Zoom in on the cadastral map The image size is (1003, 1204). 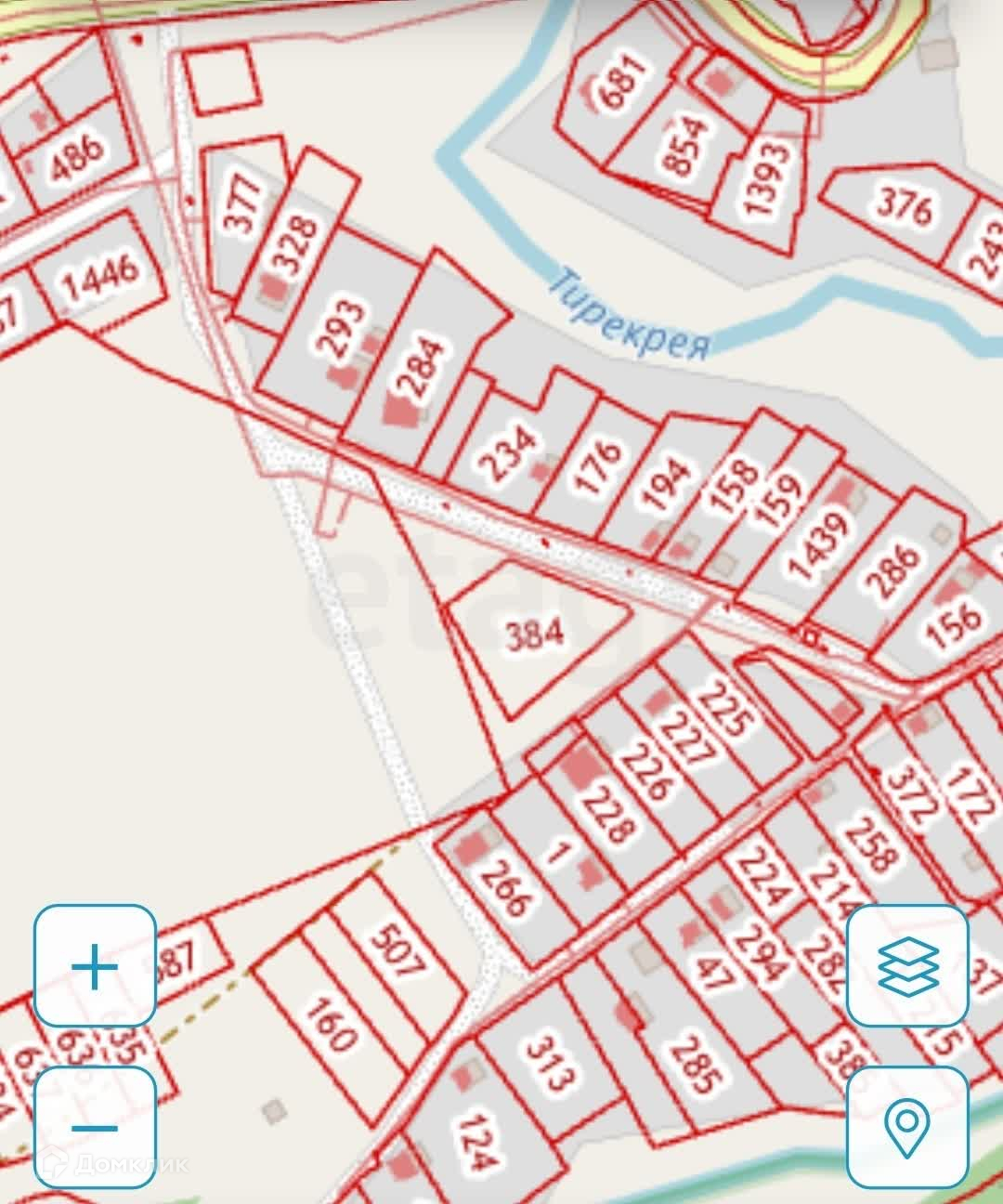pyautogui.click(x=95, y=967)
